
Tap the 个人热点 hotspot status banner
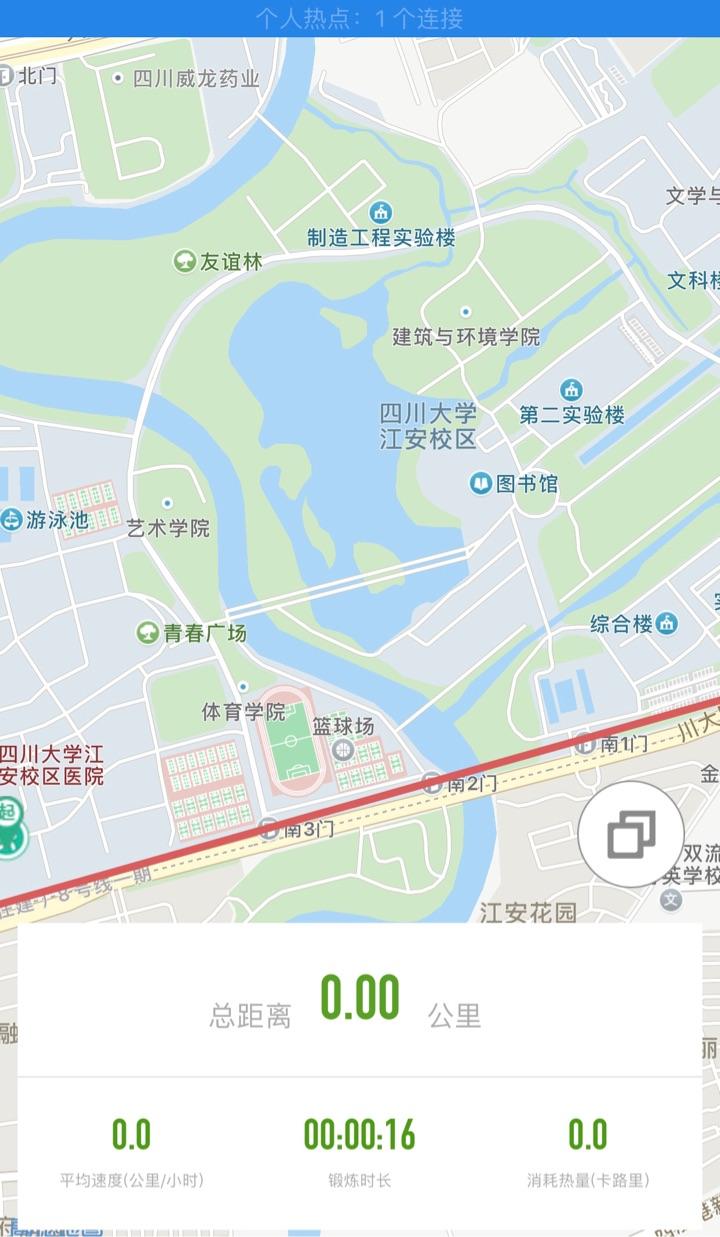click(360, 20)
